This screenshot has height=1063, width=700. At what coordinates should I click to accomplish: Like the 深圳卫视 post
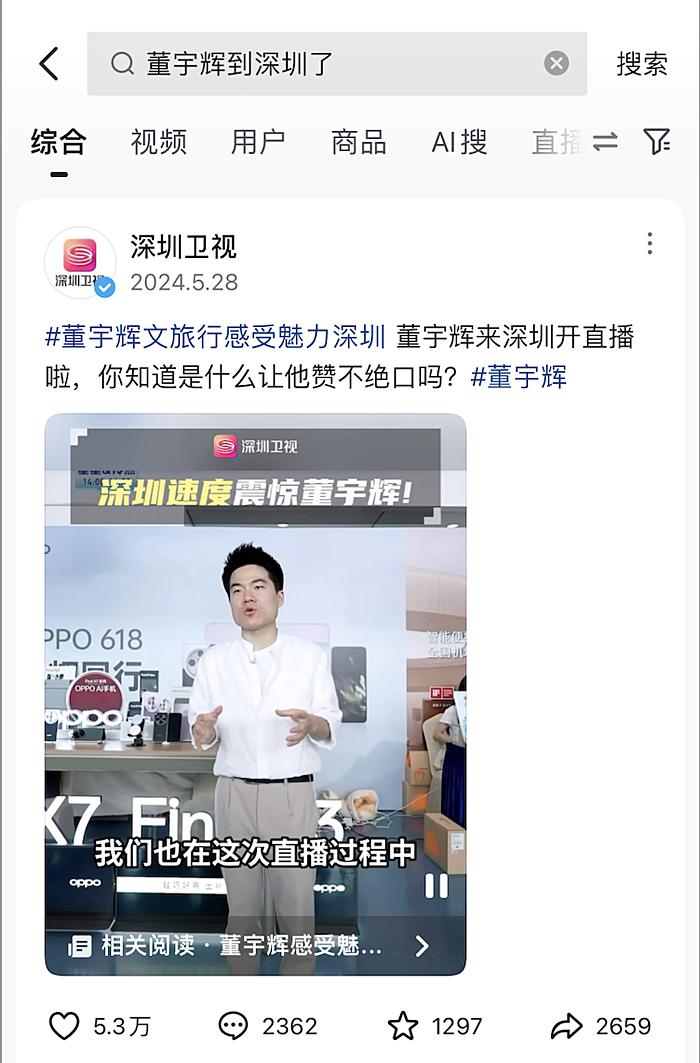point(64,1025)
